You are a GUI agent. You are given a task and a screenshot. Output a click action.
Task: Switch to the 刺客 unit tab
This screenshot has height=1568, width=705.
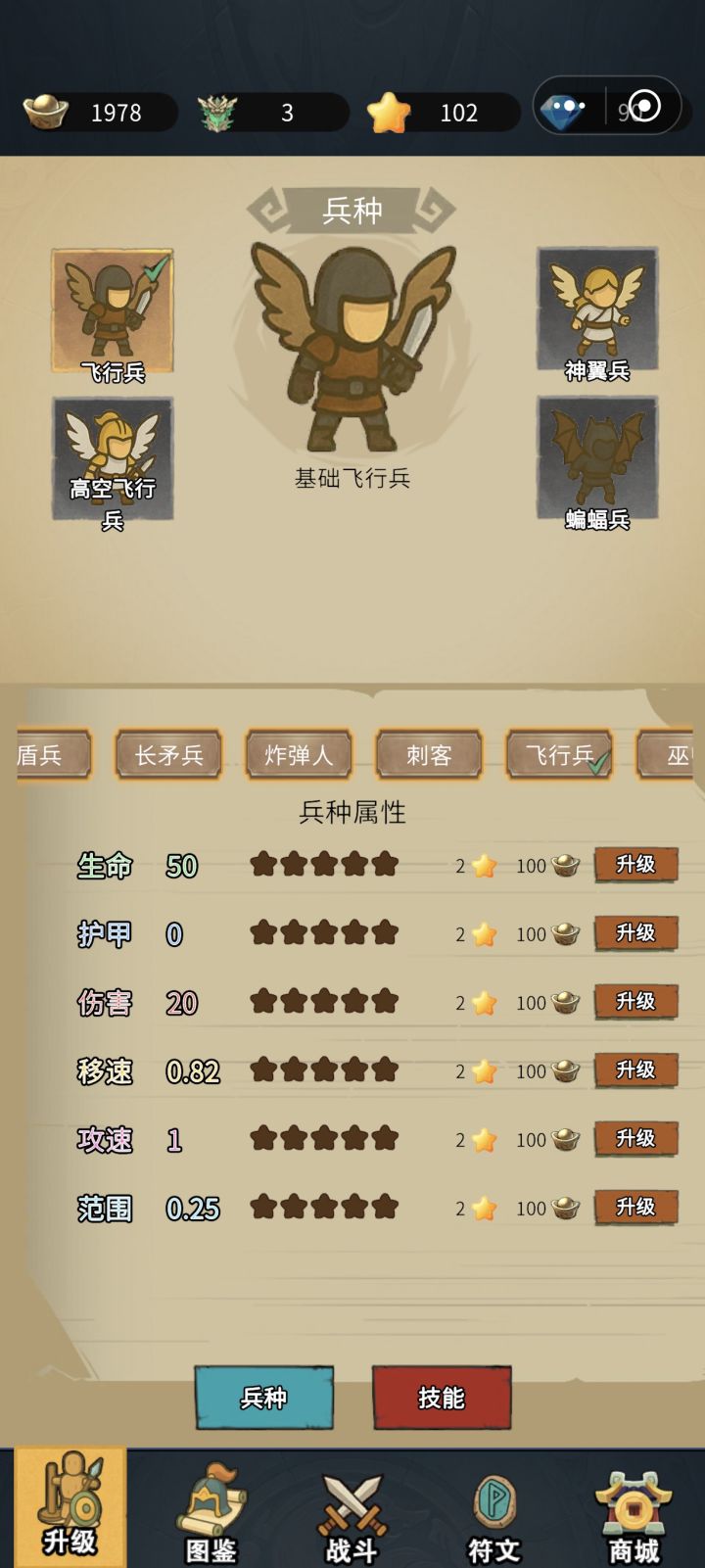429,755
